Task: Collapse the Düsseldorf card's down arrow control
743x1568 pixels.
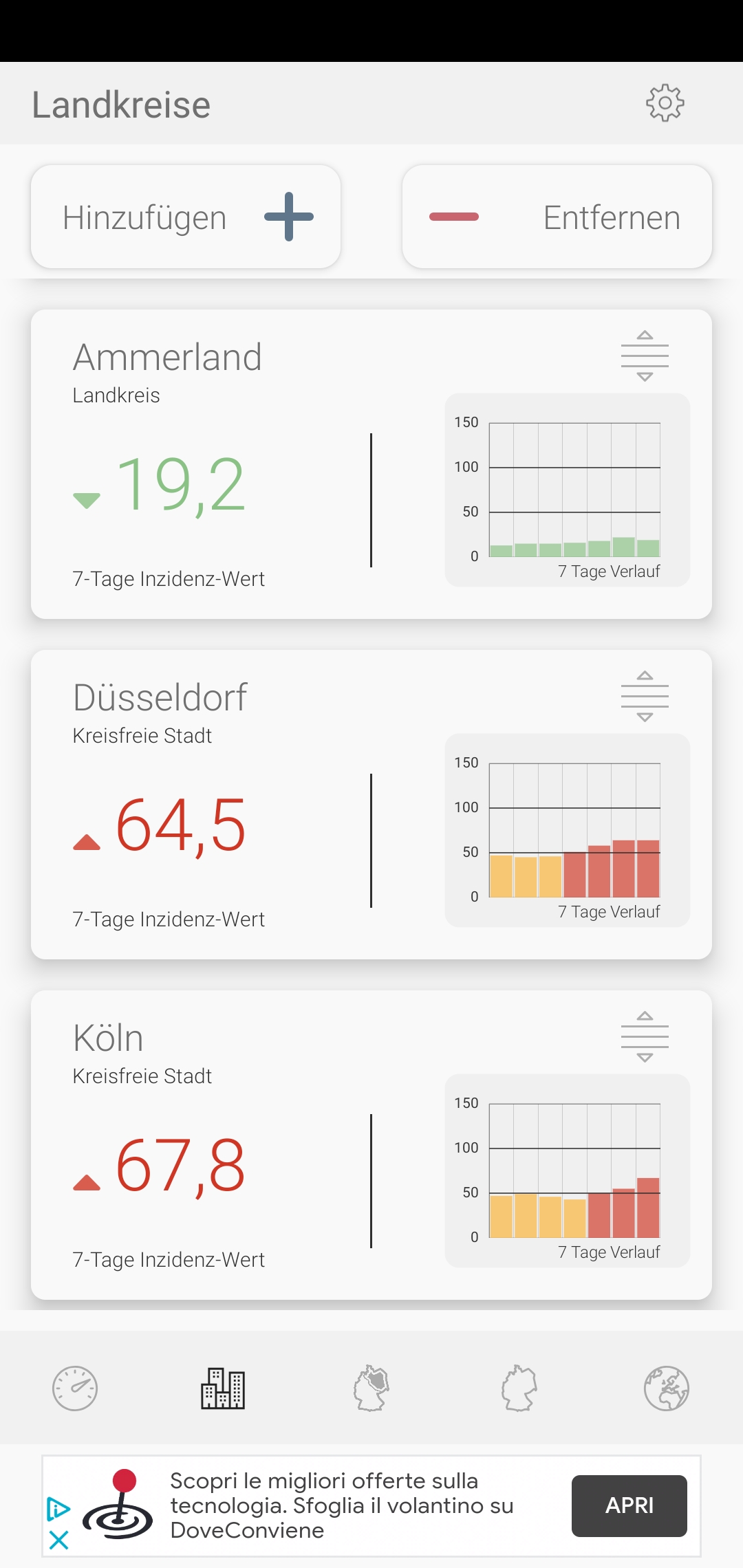Action: coord(645,717)
